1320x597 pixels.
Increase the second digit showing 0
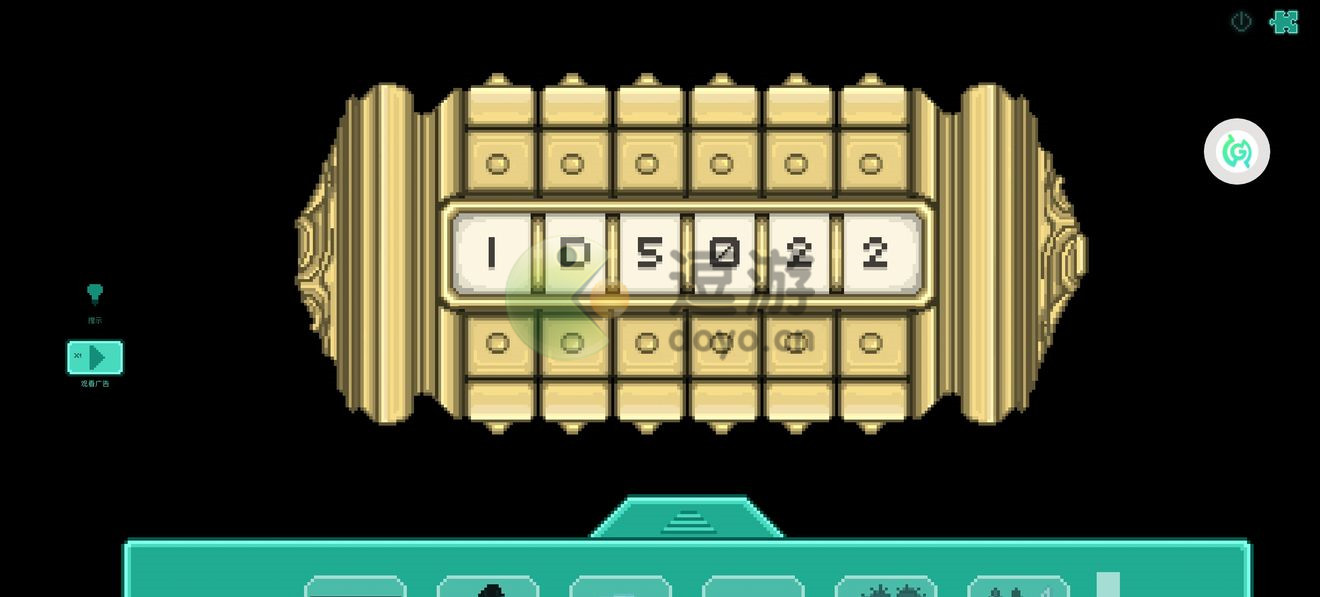(572, 163)
